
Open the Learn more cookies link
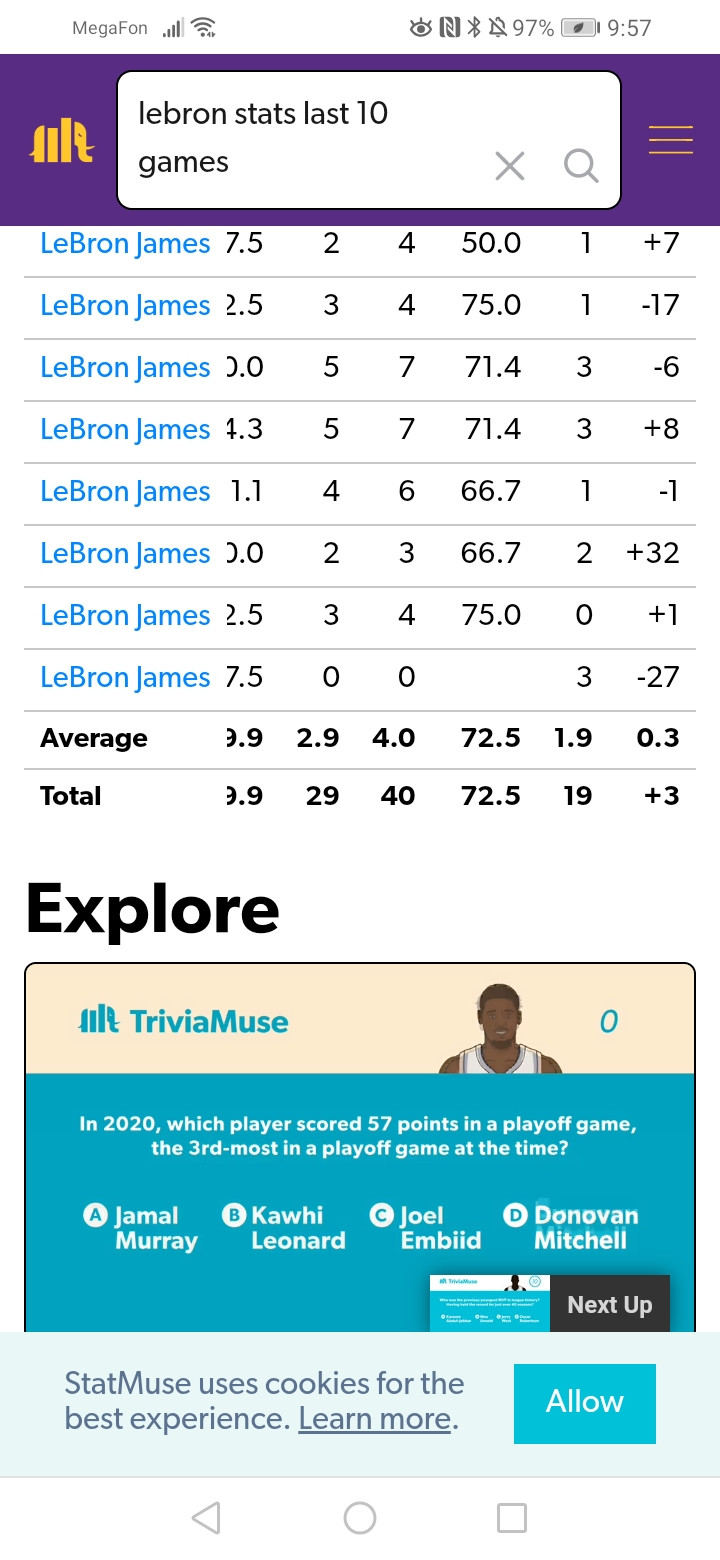click(x=375, y=1419)
